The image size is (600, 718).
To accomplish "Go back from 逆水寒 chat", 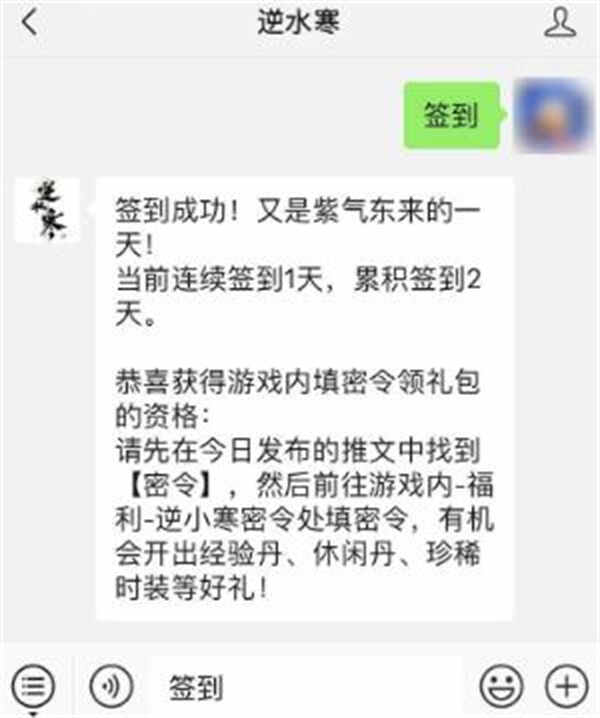I will [x=30, y=24].
